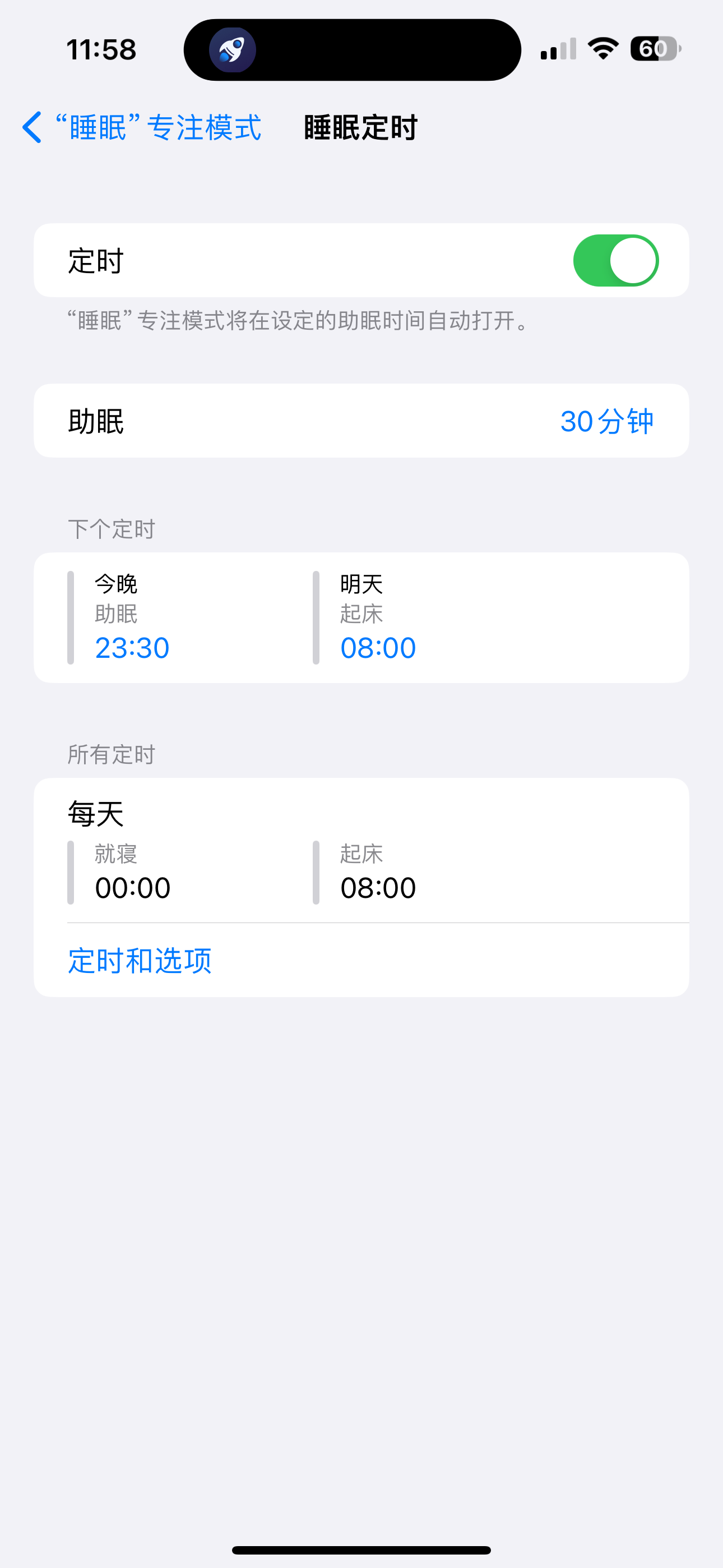Open 定时和选项 link
The image size is (723, 1568).
[x=140, y=961]
